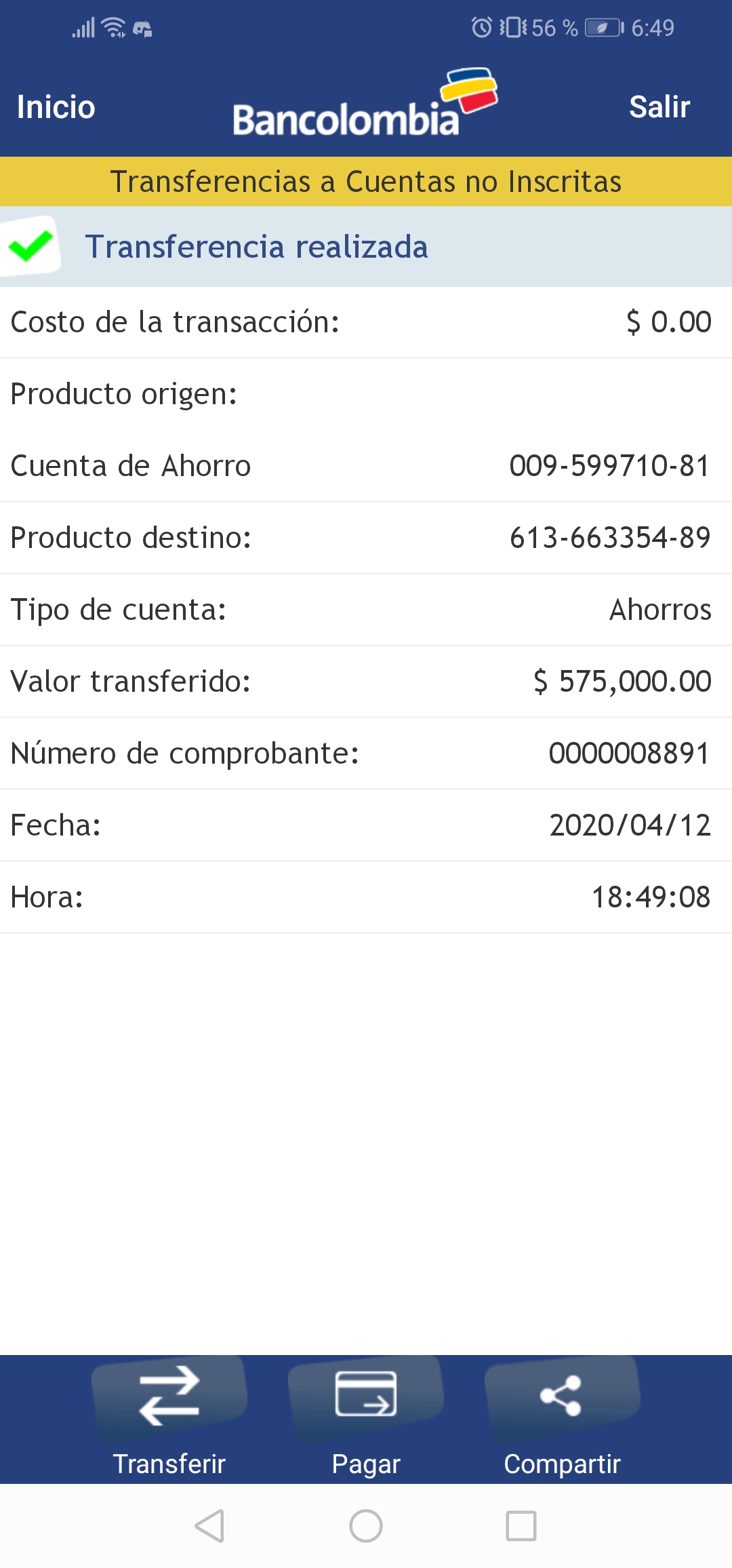Go to Inicio from the header
This screenshot has height=1568, width=732.
click(x=56, y=107)
